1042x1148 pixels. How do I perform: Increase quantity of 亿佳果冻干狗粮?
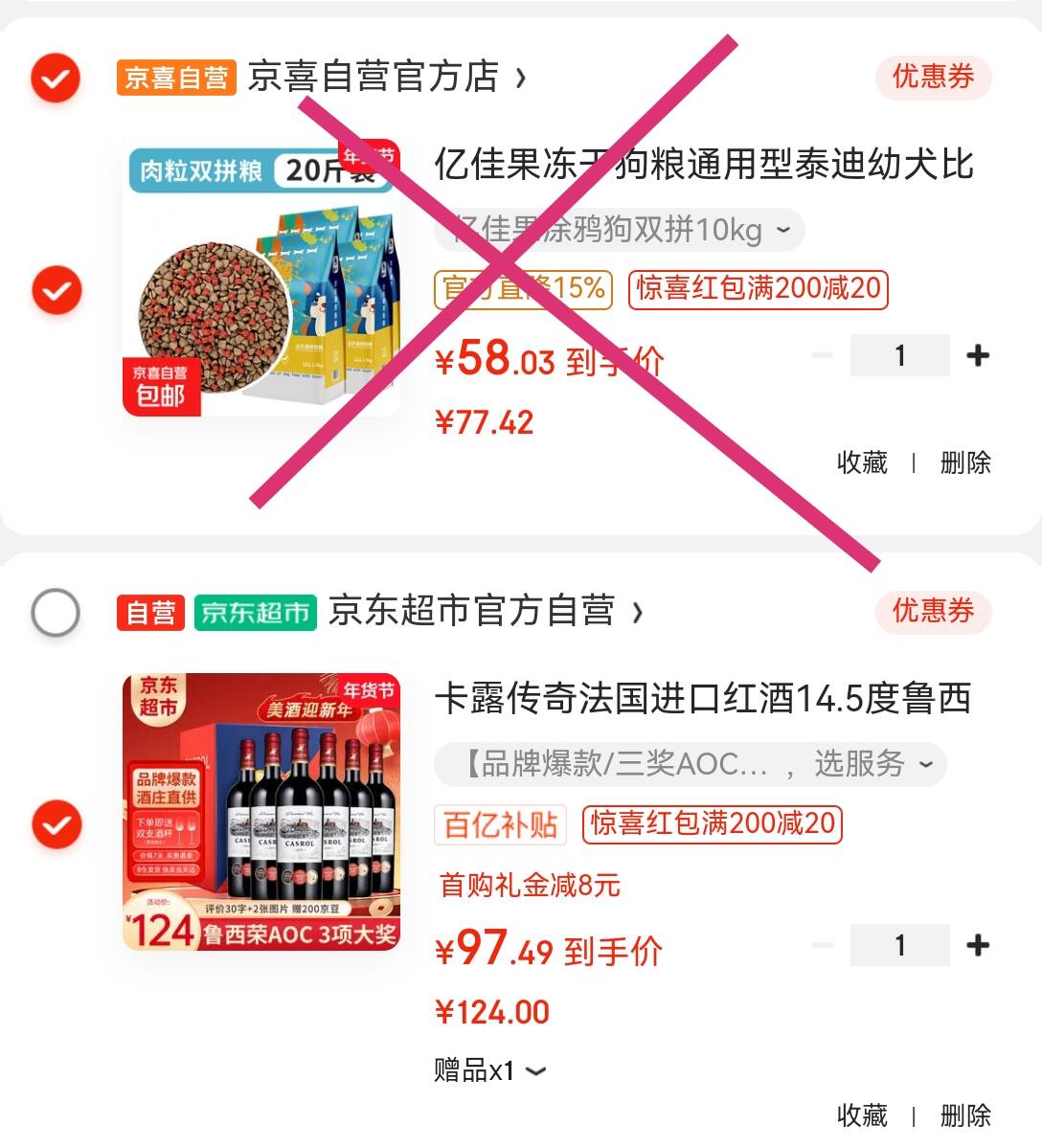coord(977,356)
